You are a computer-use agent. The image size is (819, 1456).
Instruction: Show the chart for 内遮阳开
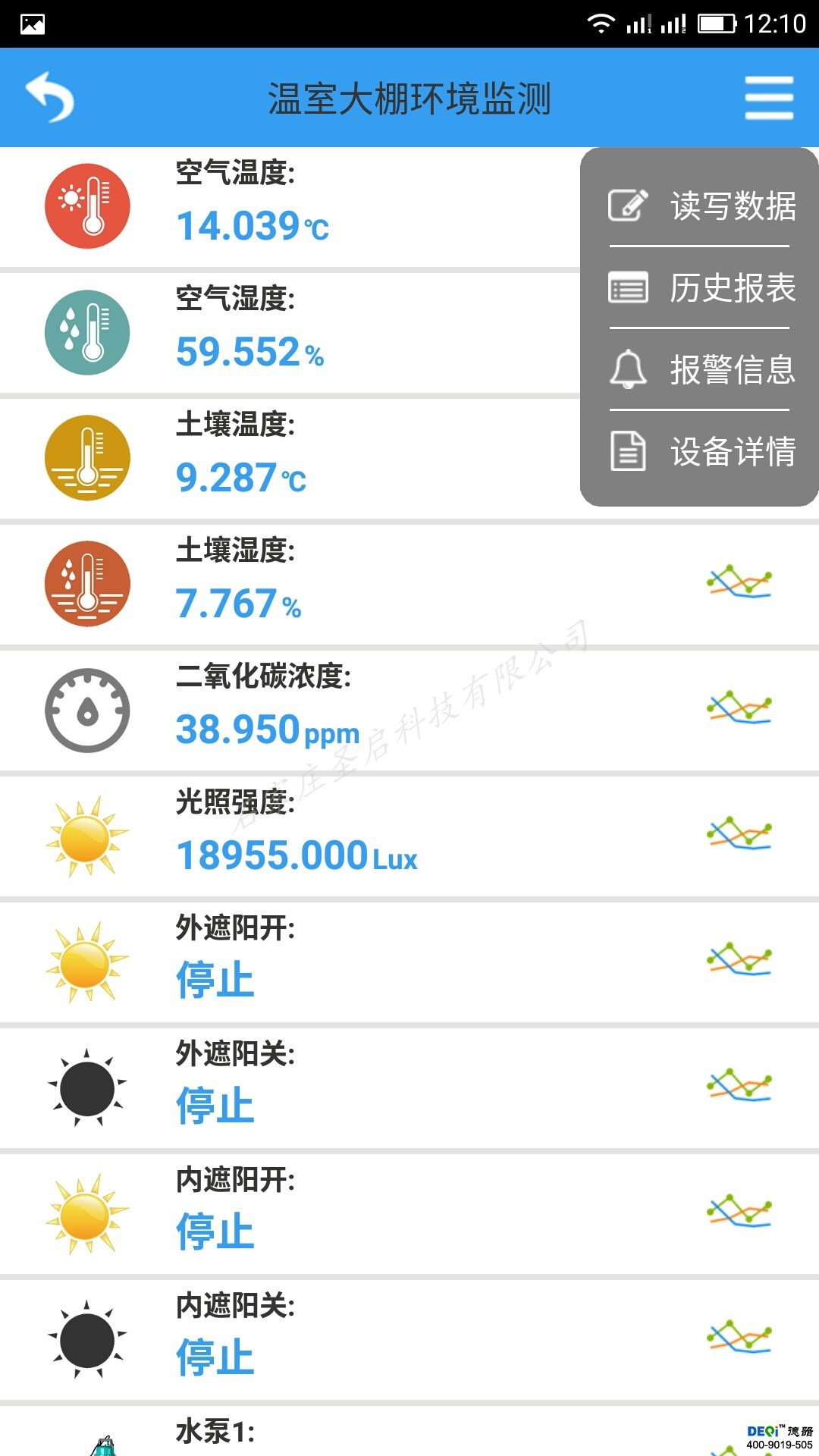coord(739,1212)
